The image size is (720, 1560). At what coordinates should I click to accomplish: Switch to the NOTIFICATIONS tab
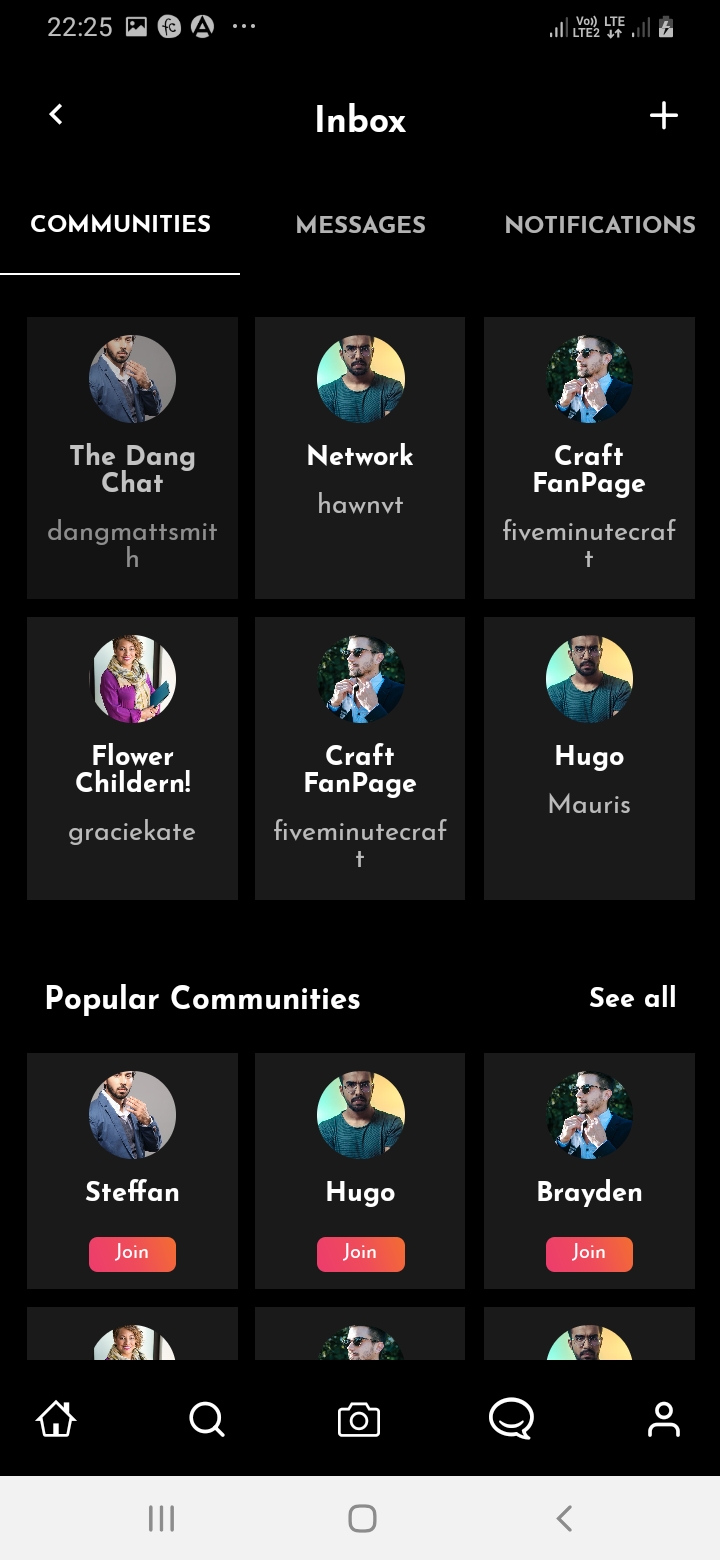click(x=600, y=225)
